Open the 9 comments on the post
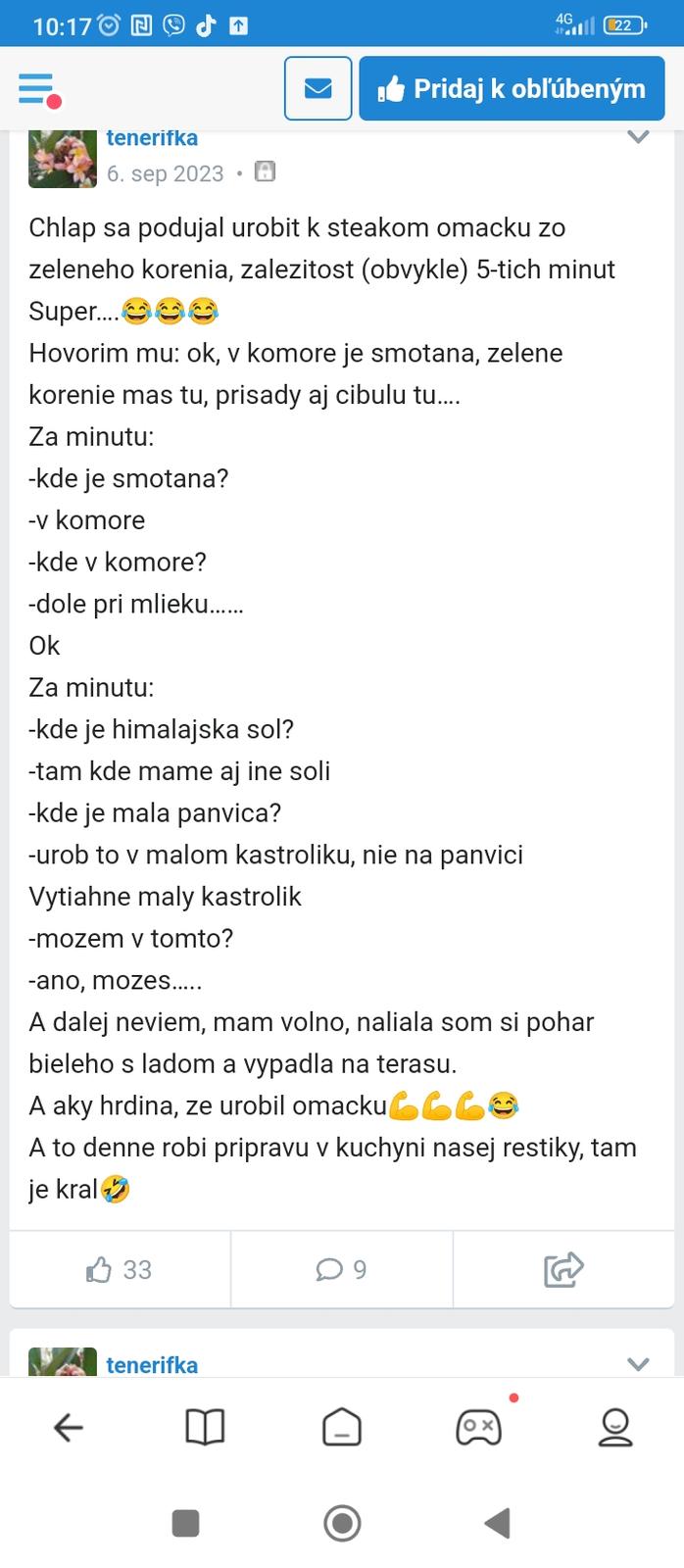This screenshot has height=1568, width=684. coord(341,1270)
